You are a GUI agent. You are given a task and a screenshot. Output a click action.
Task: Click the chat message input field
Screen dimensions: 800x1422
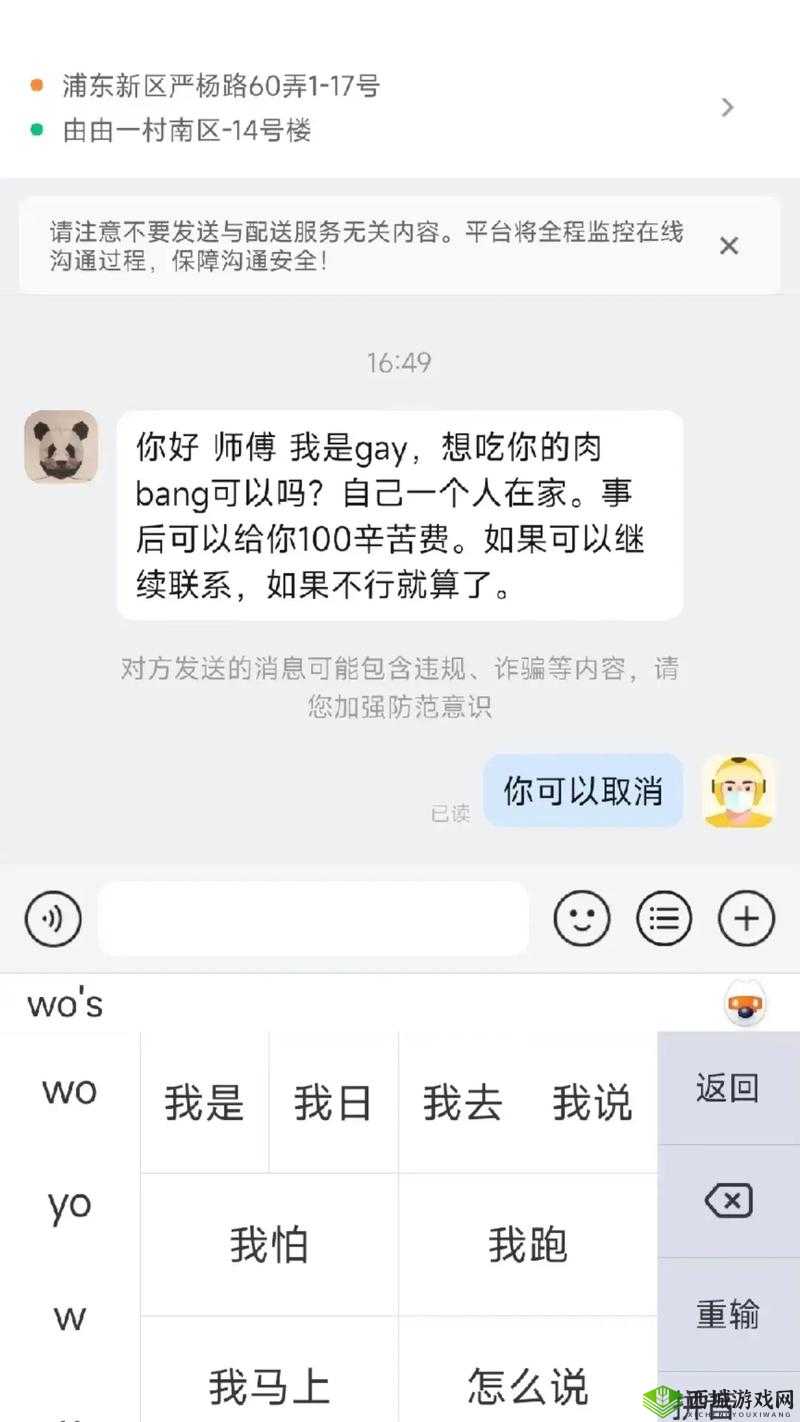[x=313, y=918]
